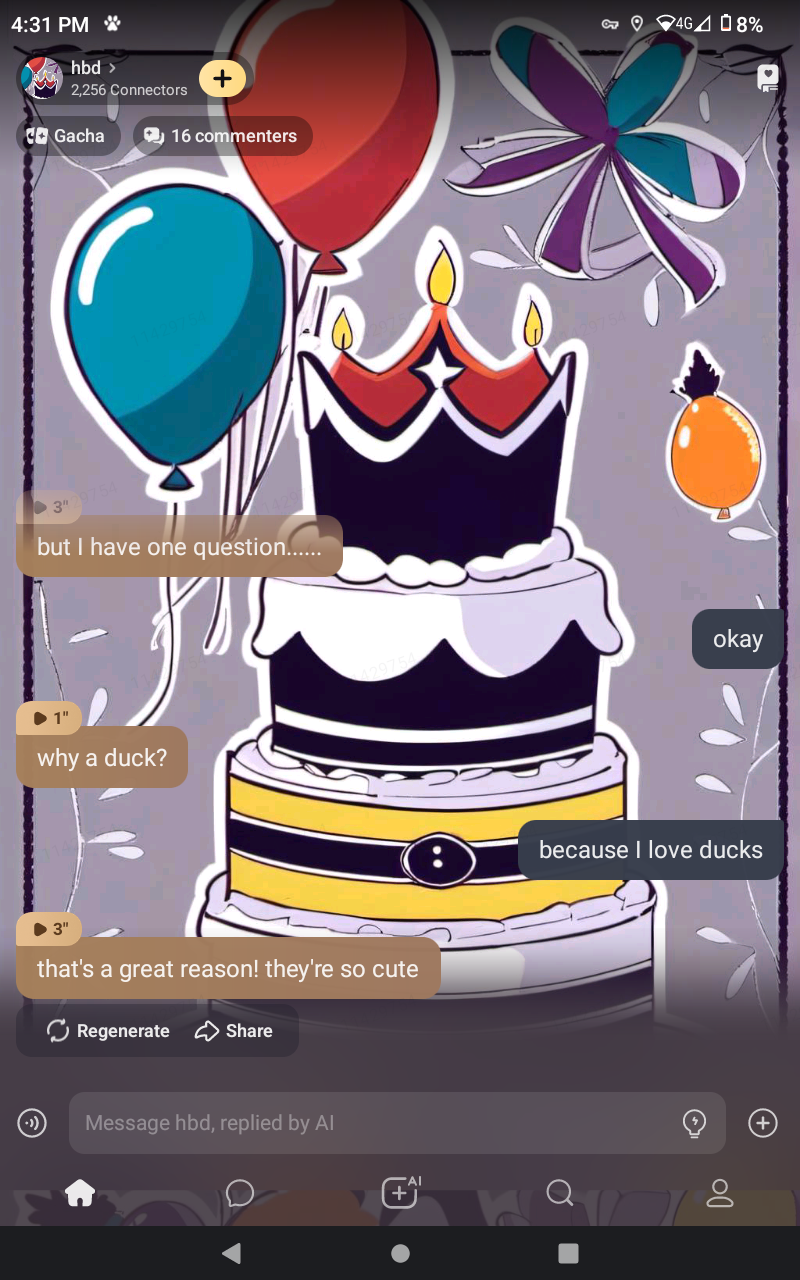Create a new AI character
800x1280 pixels.
400,1192
